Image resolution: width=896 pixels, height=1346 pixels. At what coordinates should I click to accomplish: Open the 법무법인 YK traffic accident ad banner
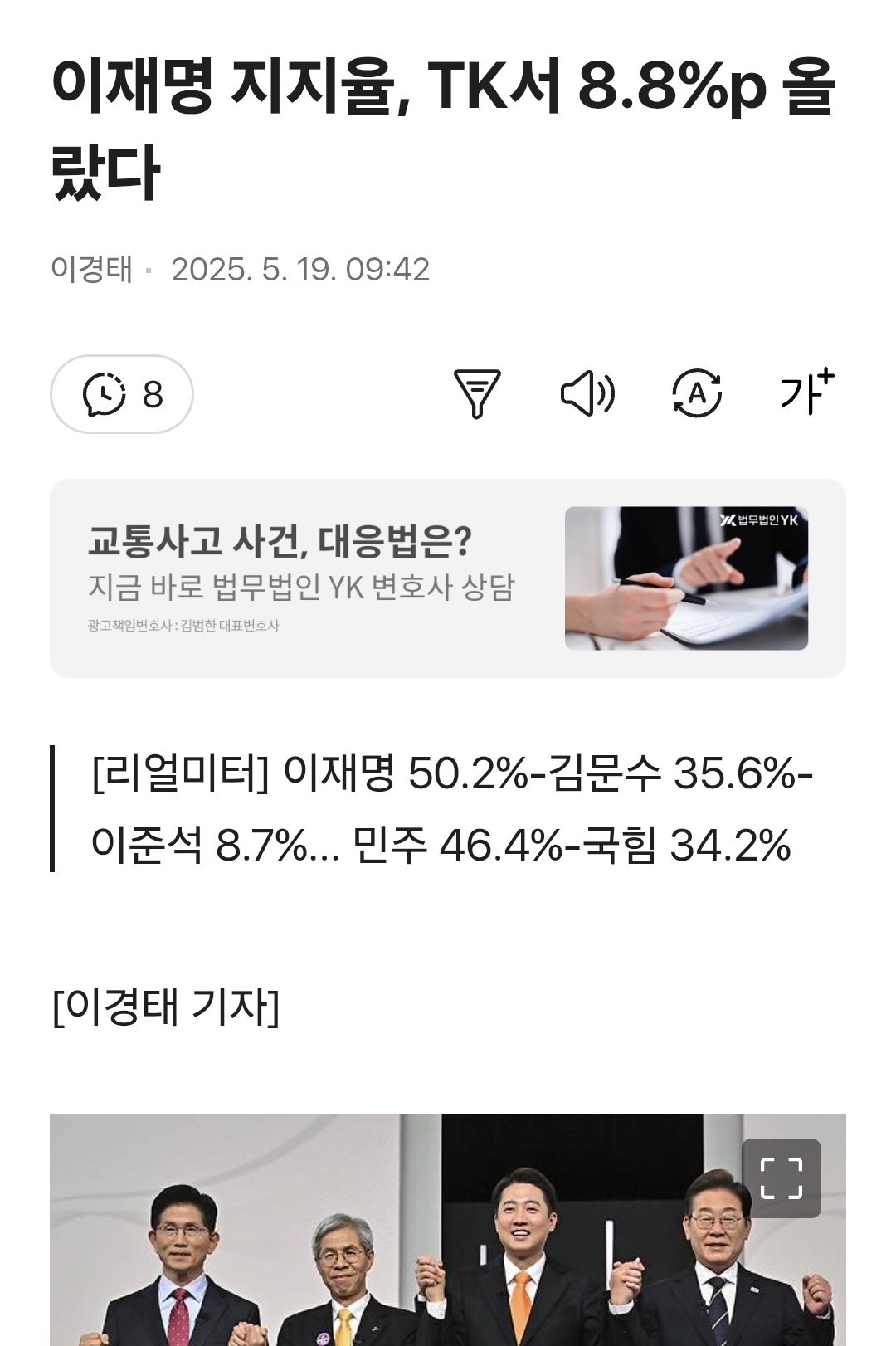[x=448, y=578]
